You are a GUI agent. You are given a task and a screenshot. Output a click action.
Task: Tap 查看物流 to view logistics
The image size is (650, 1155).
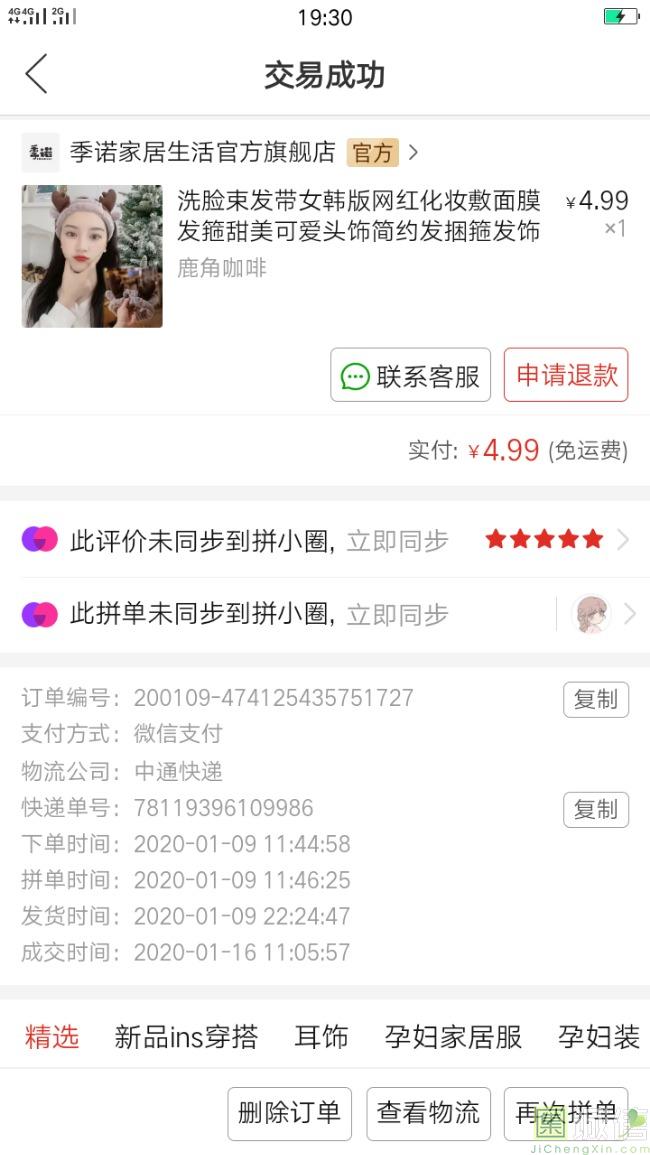pos(428,1113)
